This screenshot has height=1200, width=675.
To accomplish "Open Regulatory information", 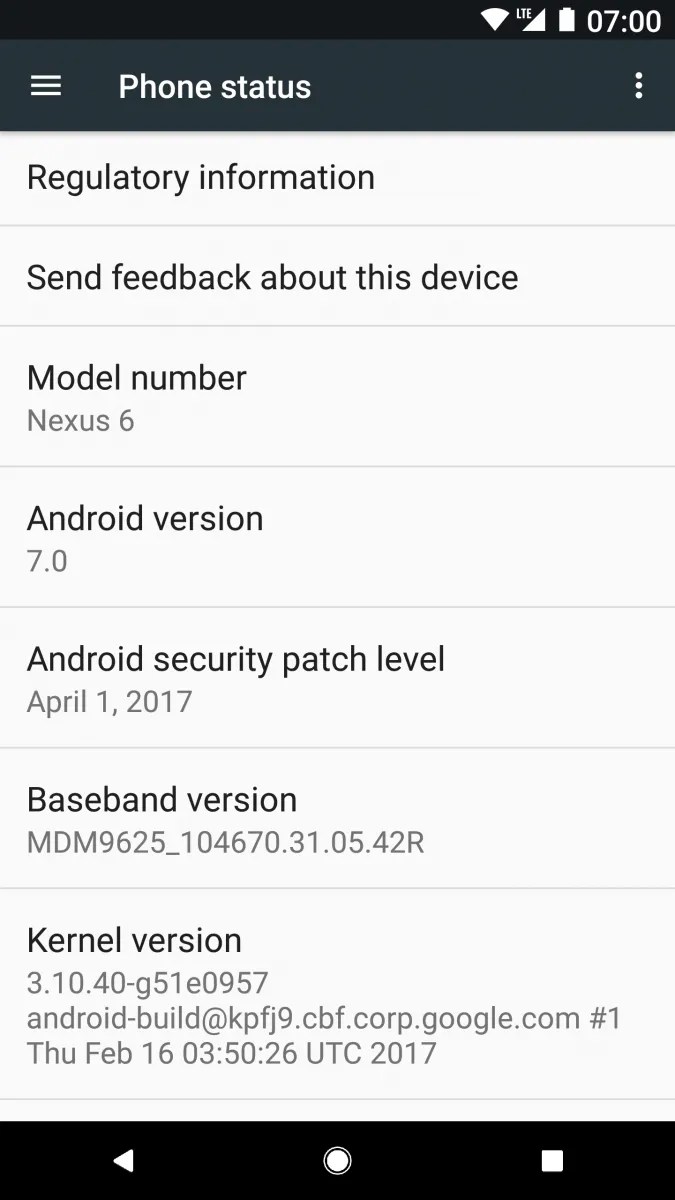I will pyautogui.click(x=337, y=178).
